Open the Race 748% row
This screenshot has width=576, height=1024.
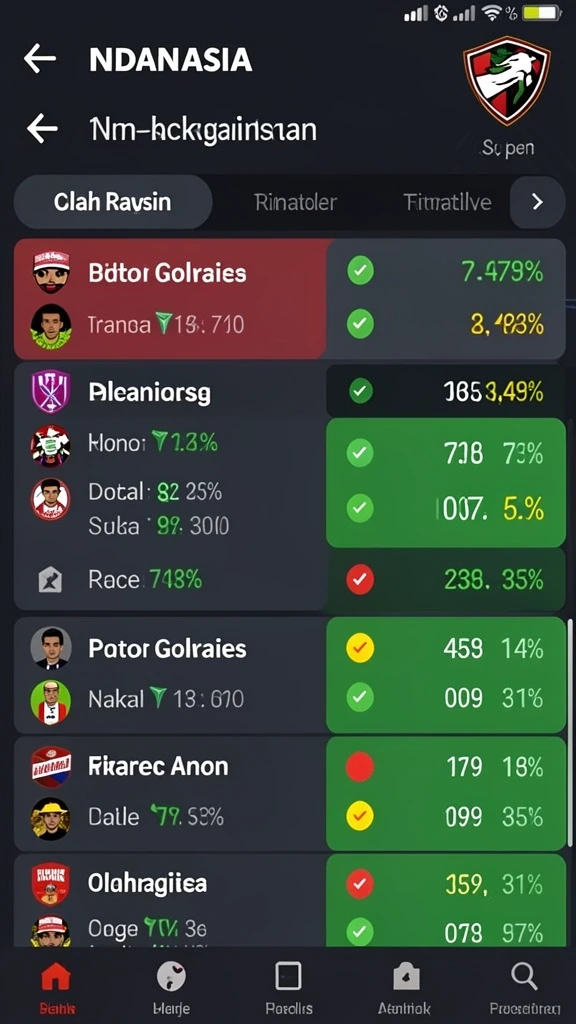coord(289,579)
